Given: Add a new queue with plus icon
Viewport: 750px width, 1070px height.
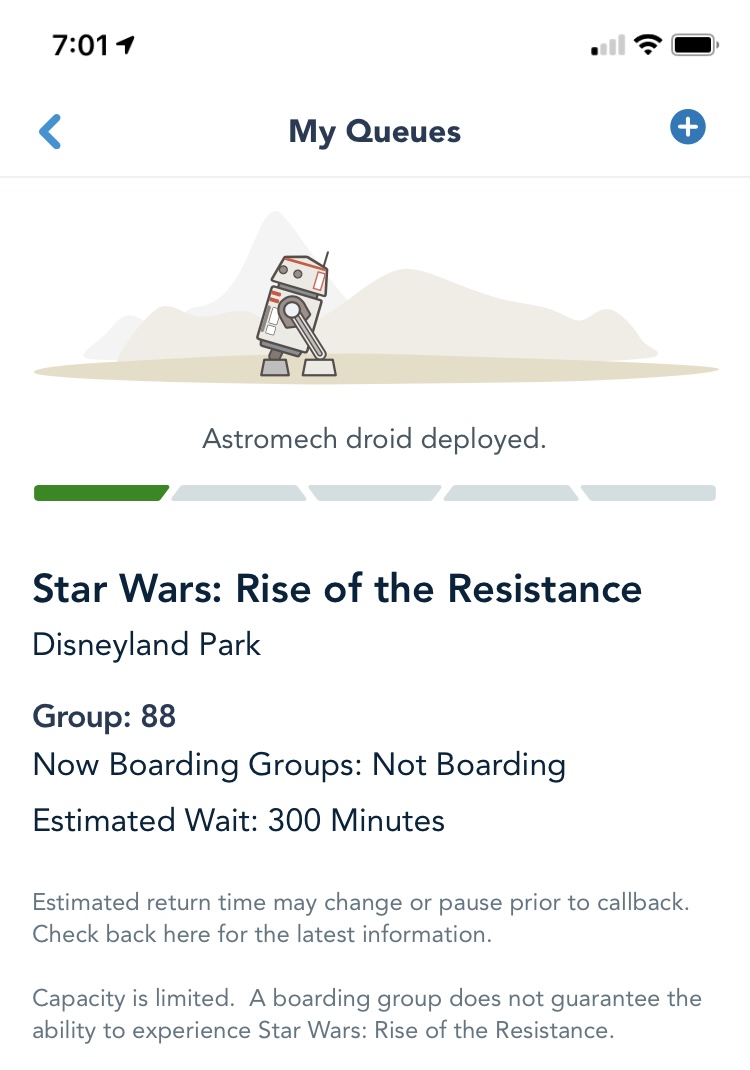Looking at the screenshot, I should [x=687, y=128].
